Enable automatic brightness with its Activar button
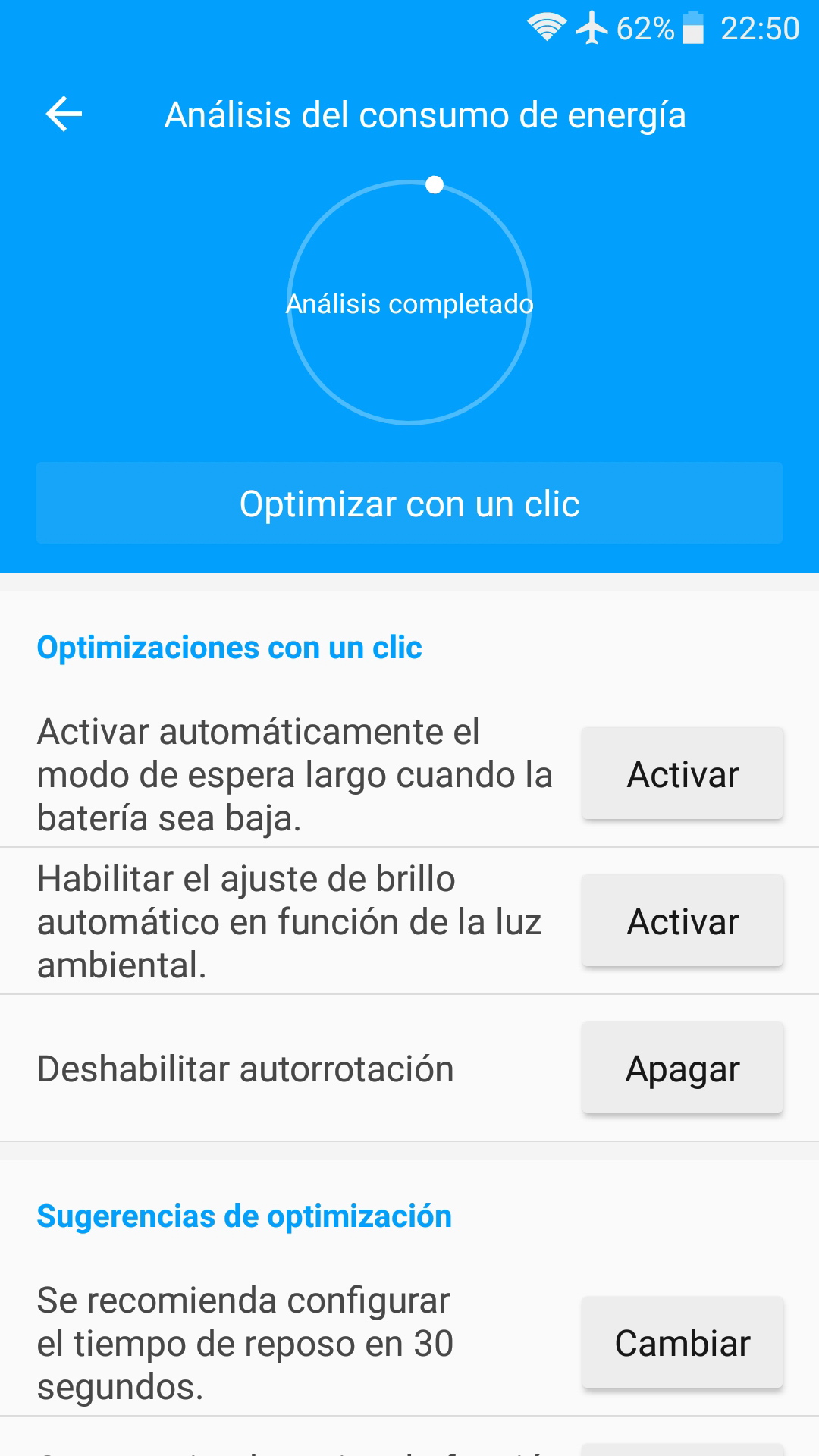This screenshot has height=1456, width=819. (x=682, y=921)
